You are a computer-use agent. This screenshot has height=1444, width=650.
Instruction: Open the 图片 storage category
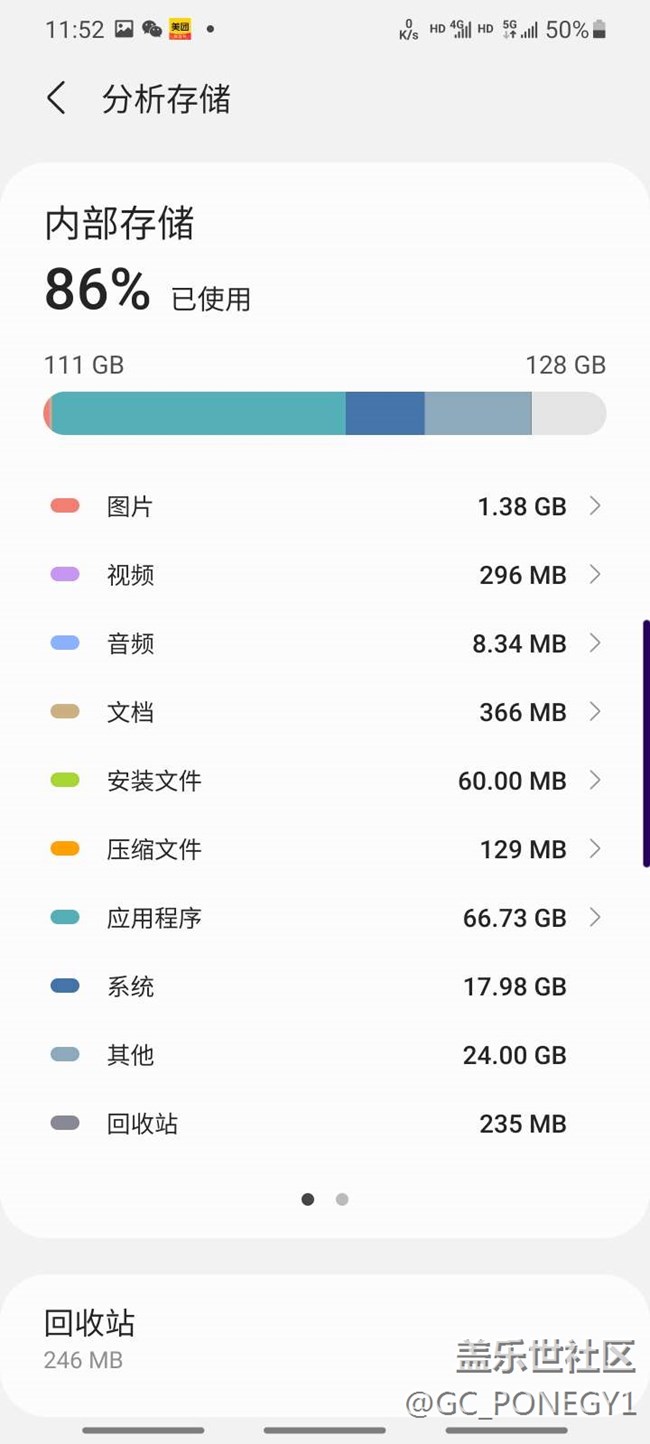[325, 506]
